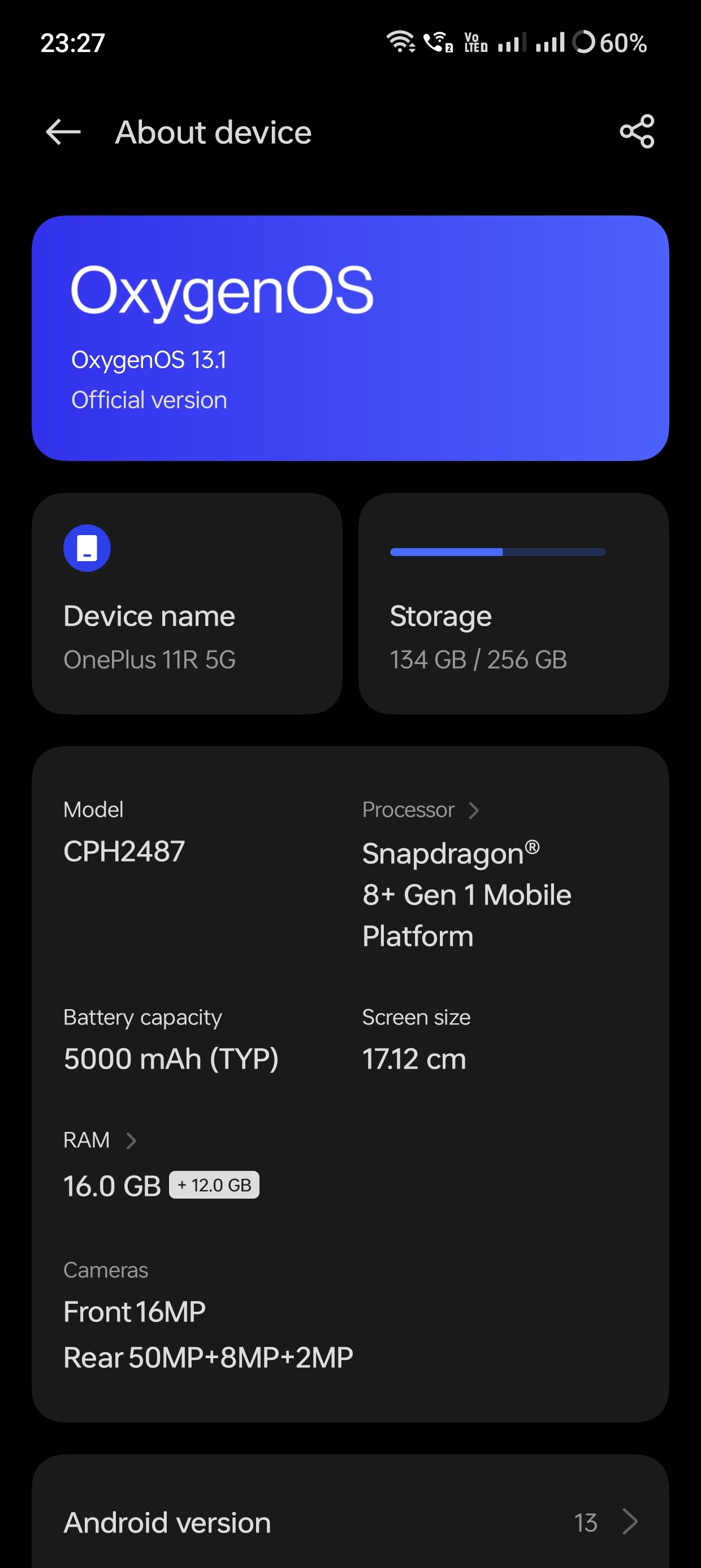701x1568 pixels.
Task: Tap the 23:27 clock in status bar
Action: tap(73, 42)
